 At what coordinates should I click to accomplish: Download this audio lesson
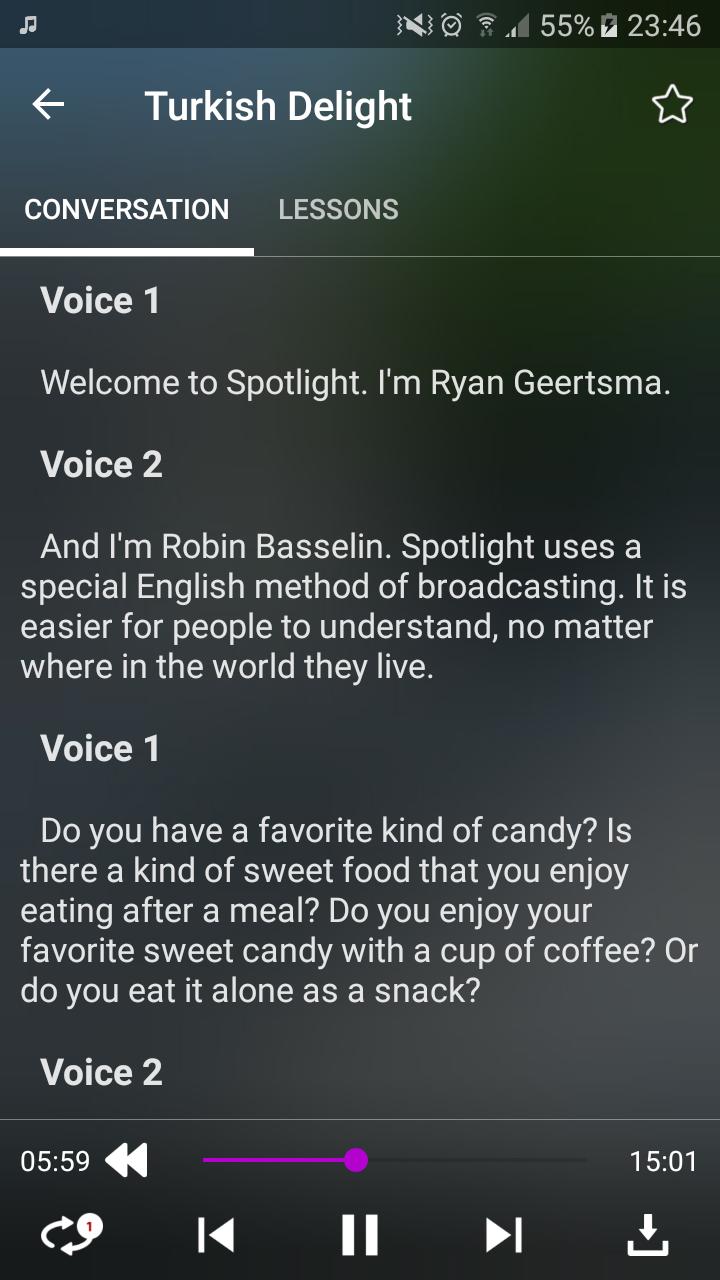648,1235
